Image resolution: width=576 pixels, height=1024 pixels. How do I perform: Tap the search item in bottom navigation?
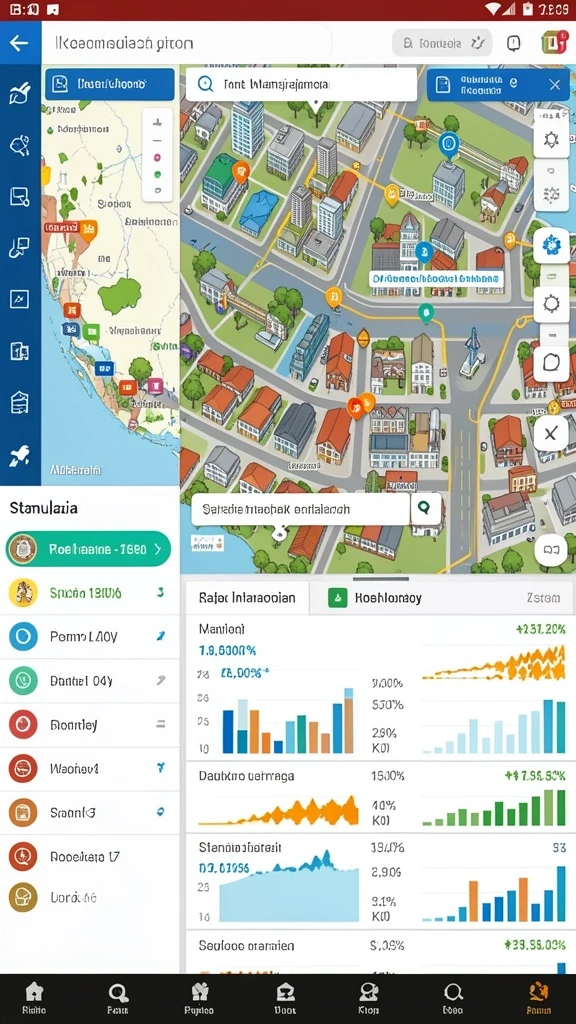tap(118, 999)
